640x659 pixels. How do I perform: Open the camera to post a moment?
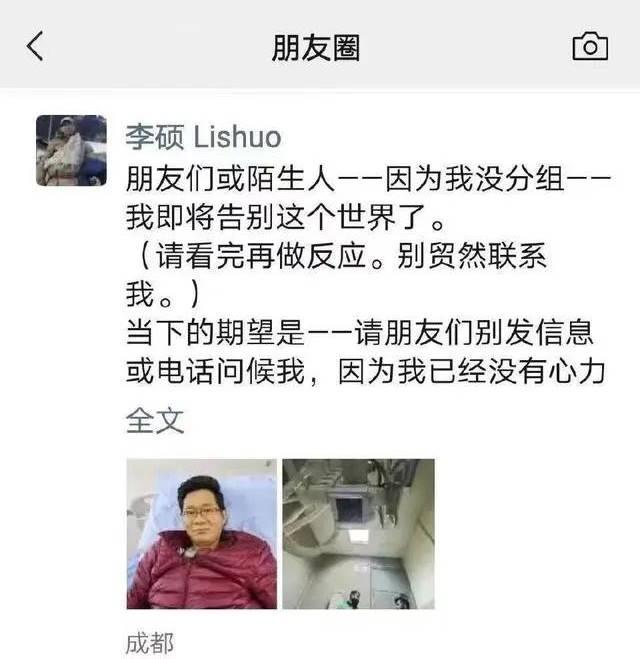(590, 46)
